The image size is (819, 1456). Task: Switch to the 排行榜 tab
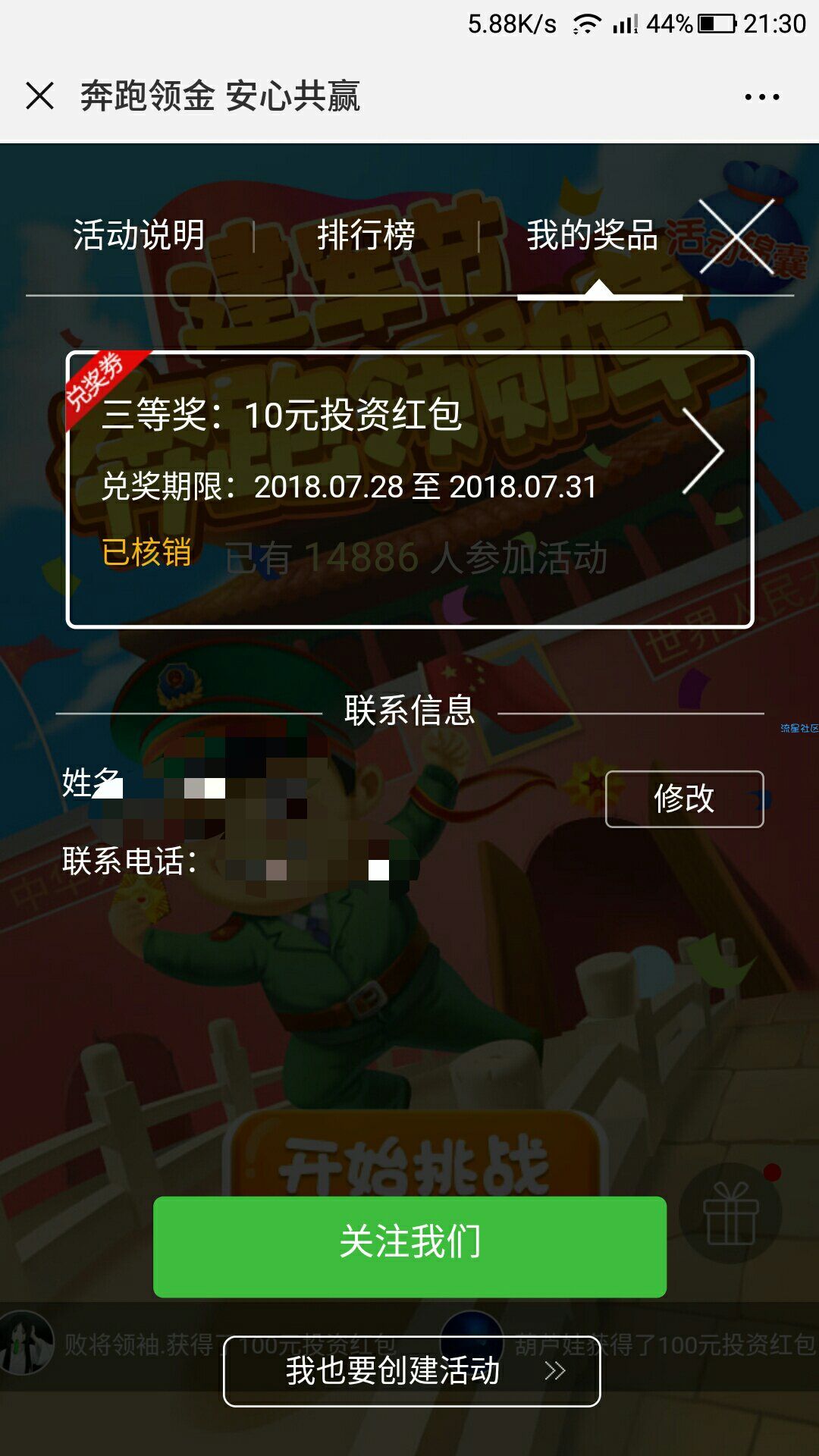(x=366, y=235)
